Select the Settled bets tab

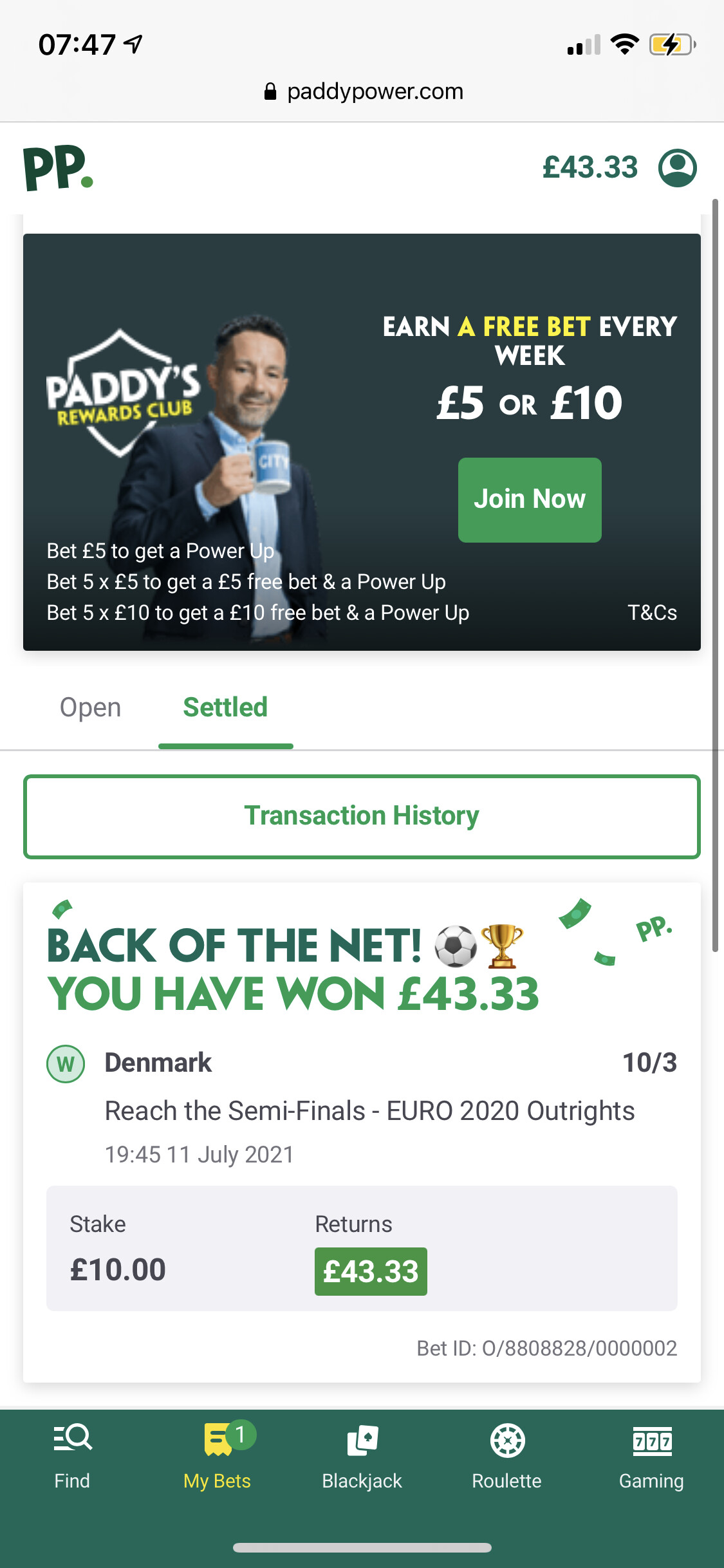tap(225, 707)
